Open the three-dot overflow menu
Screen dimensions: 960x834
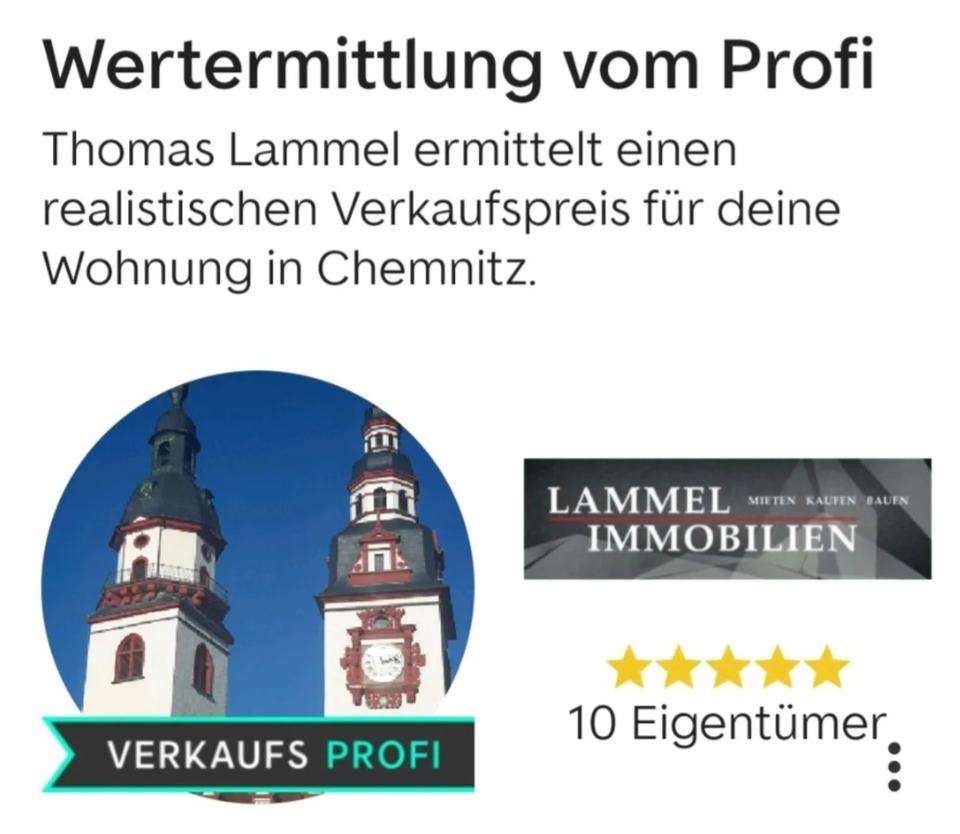894,767
